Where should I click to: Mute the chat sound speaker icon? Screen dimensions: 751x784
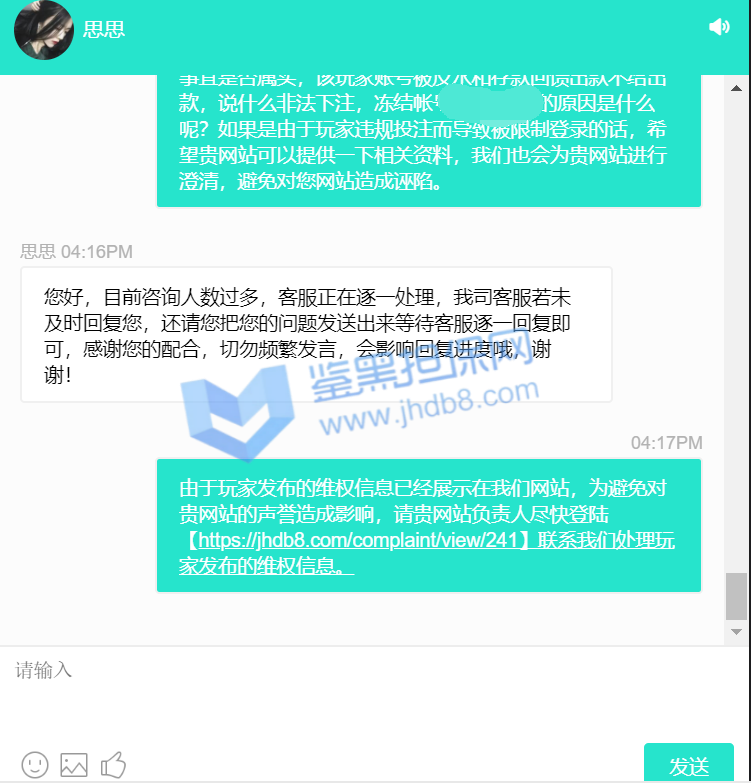pos(719,27)
